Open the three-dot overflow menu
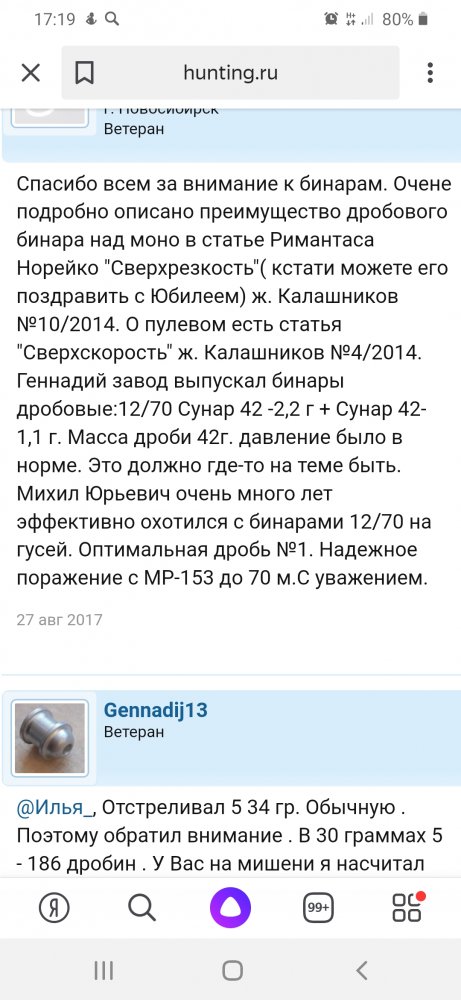This screenshot has height=1000, width=461. click(x=430, y=73)
